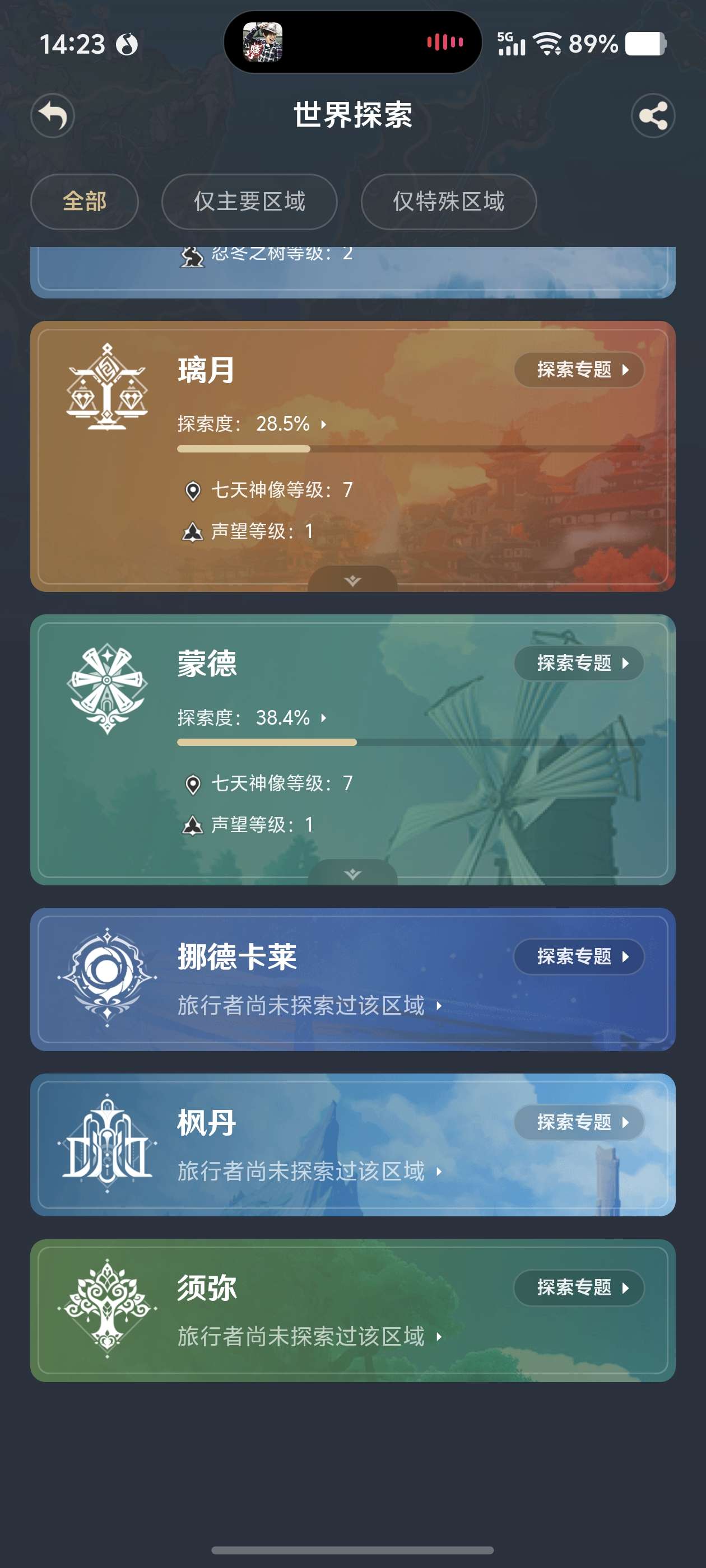Viewport: 706px width, 1568px height.
Task: Select the 全部 filter chip
Action: 85,202
